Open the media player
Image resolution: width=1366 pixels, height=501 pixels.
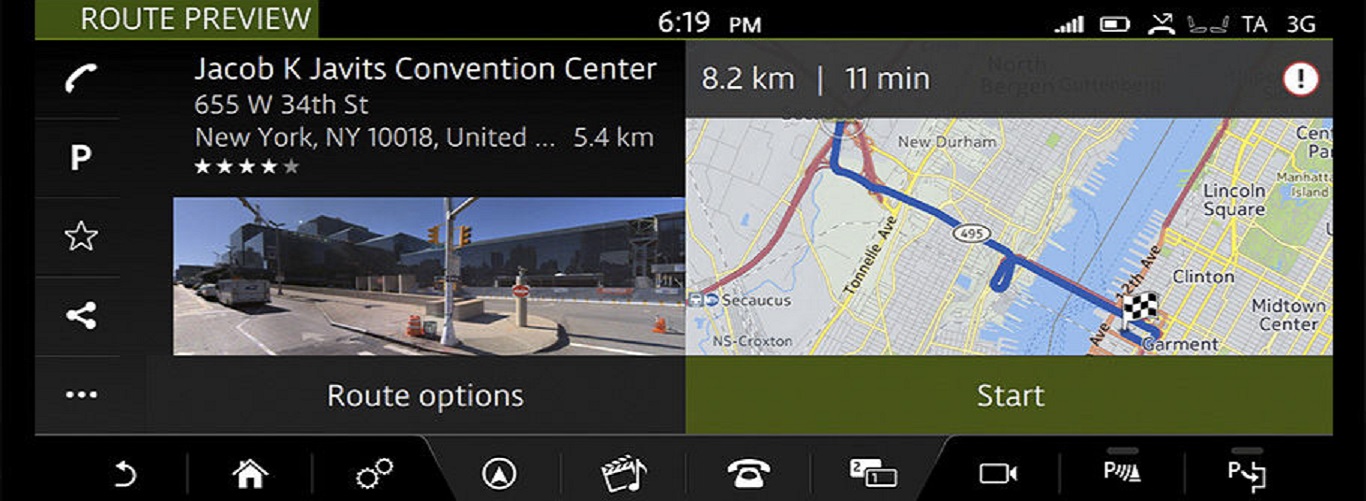click(623, 473)
